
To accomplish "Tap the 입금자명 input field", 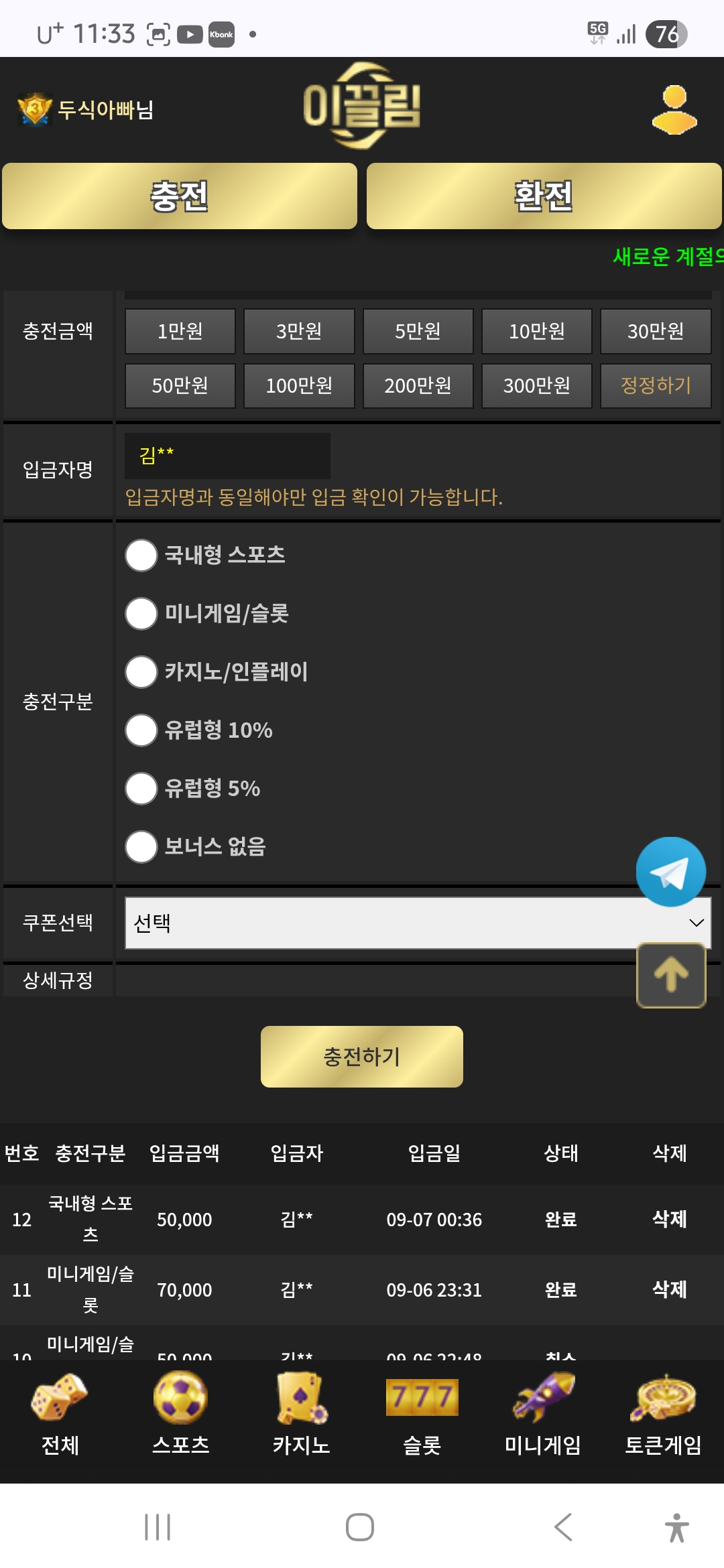I will click(227, 456).
